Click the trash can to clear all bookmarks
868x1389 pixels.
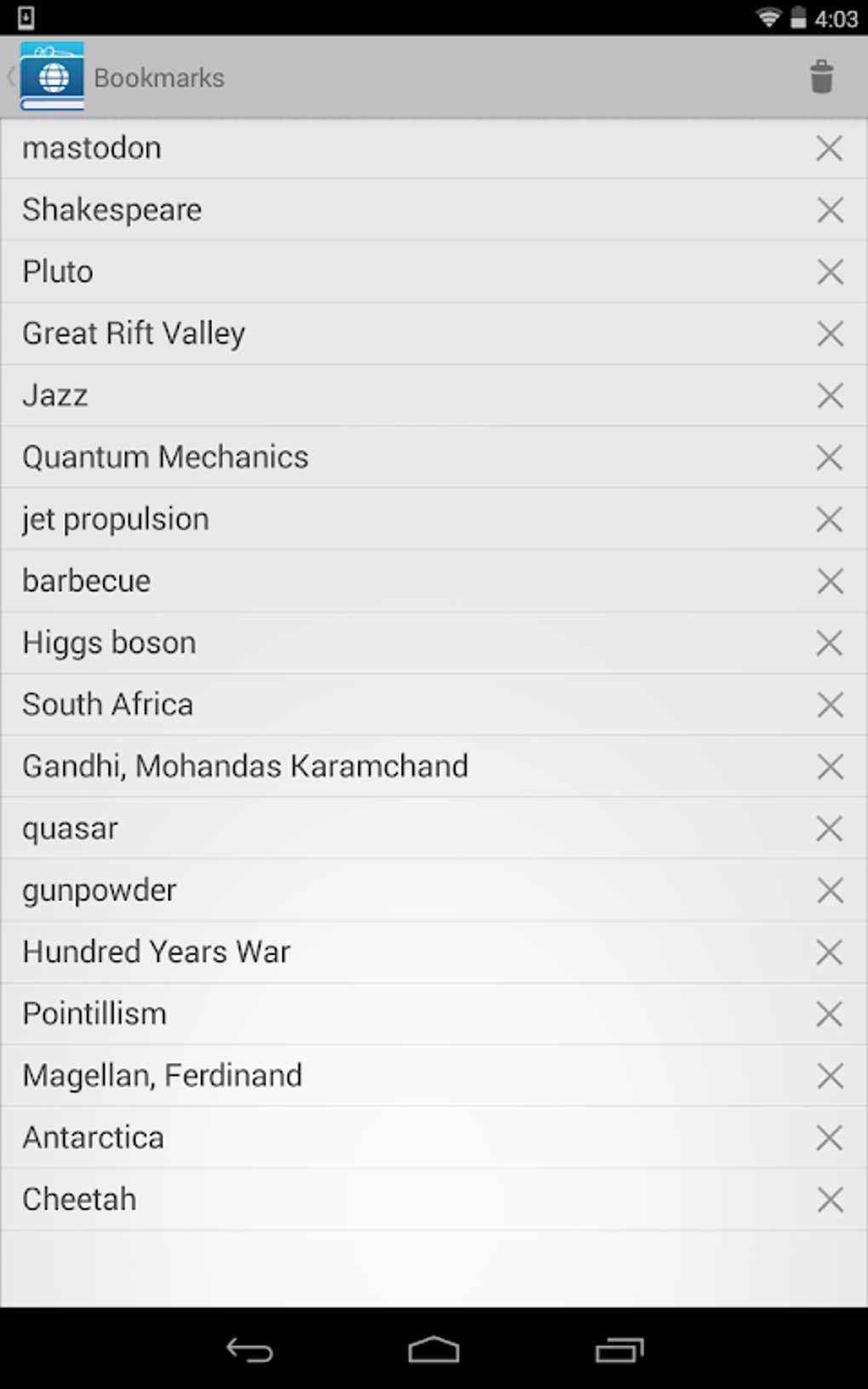820,77
